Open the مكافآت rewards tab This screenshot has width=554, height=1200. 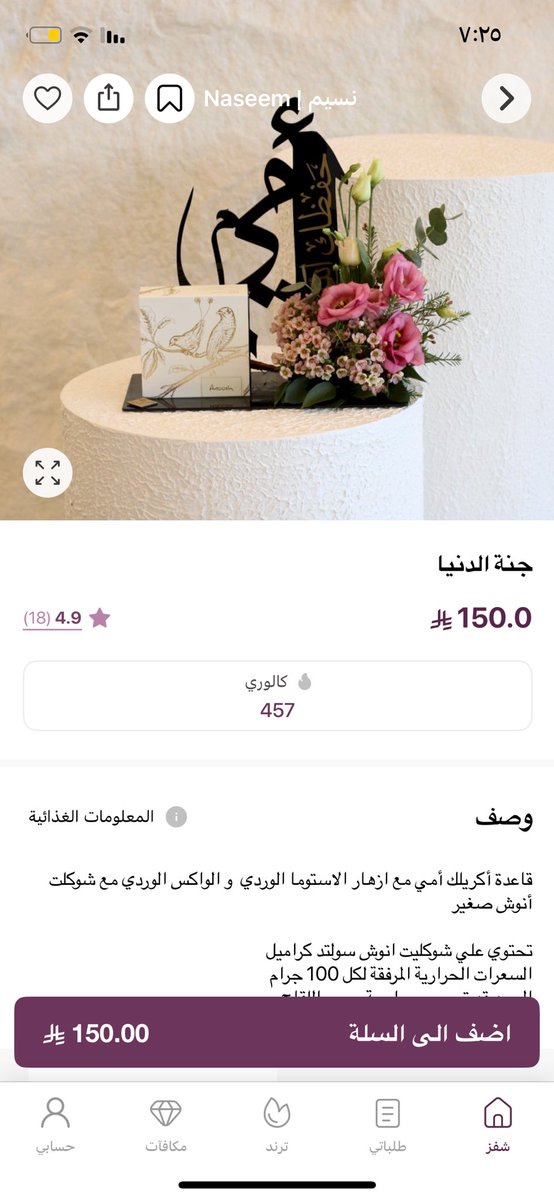click(166, 1125)
